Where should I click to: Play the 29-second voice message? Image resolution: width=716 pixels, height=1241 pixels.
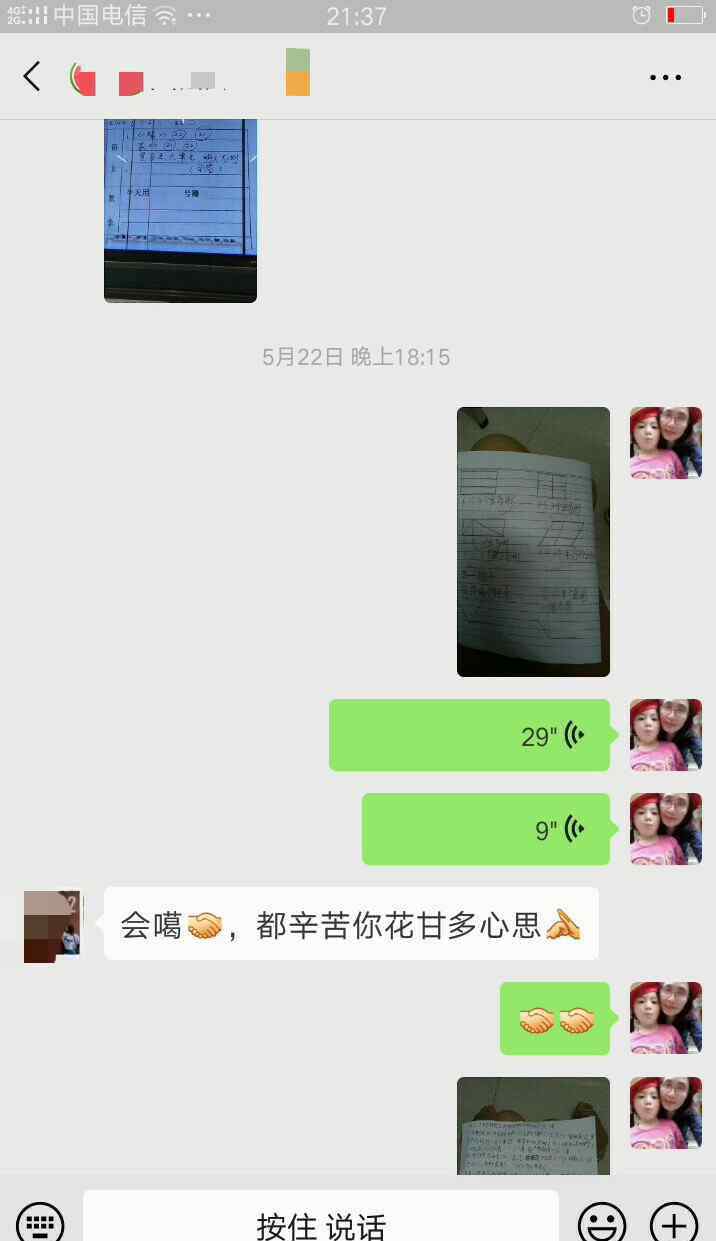point(469,735)
